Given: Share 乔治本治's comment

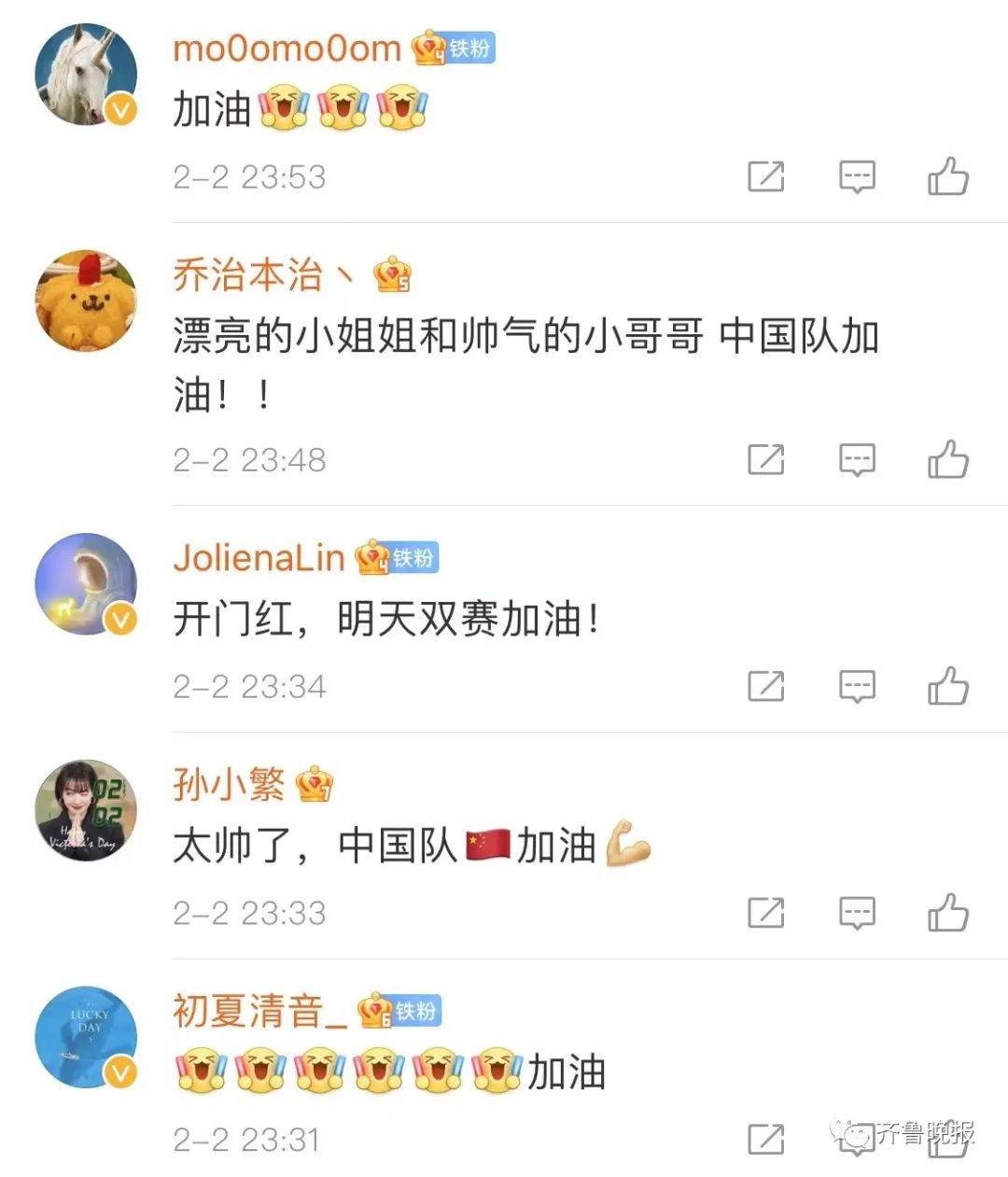Looking at the screenshot, I should (x=765, y=459).
